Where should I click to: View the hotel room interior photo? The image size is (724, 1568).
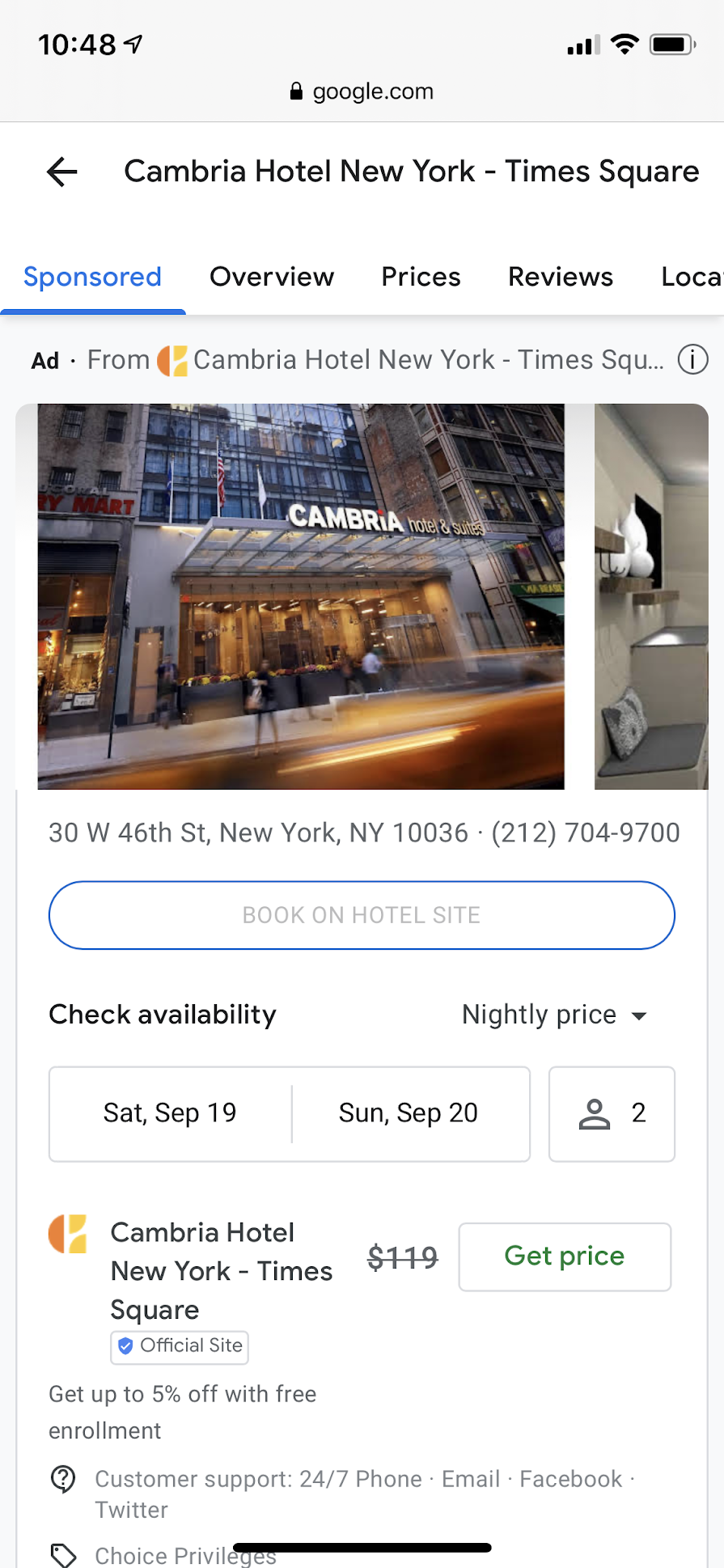pos(651,596)
